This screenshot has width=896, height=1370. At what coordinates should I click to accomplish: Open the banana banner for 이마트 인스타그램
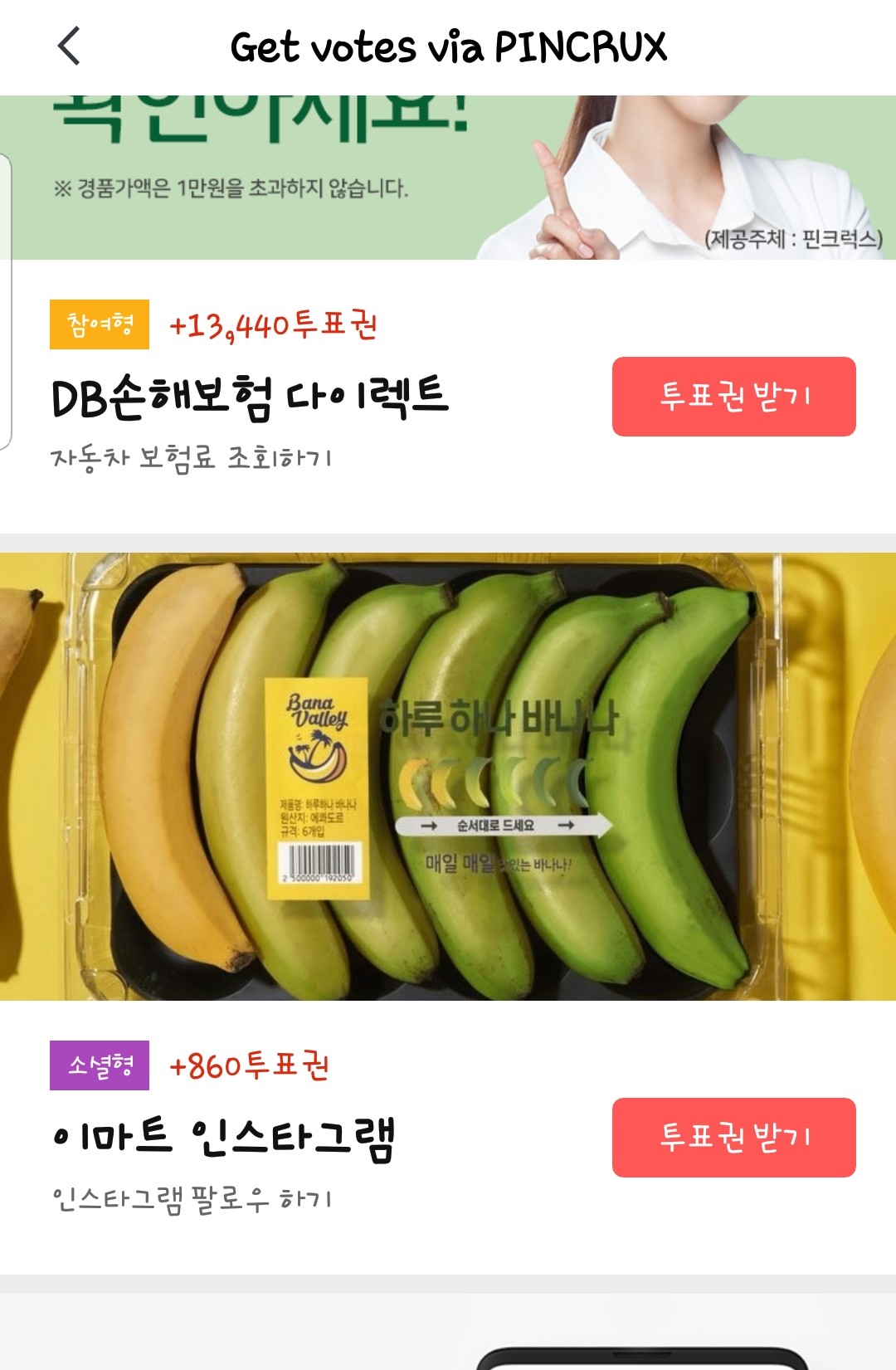coord(448,776)
